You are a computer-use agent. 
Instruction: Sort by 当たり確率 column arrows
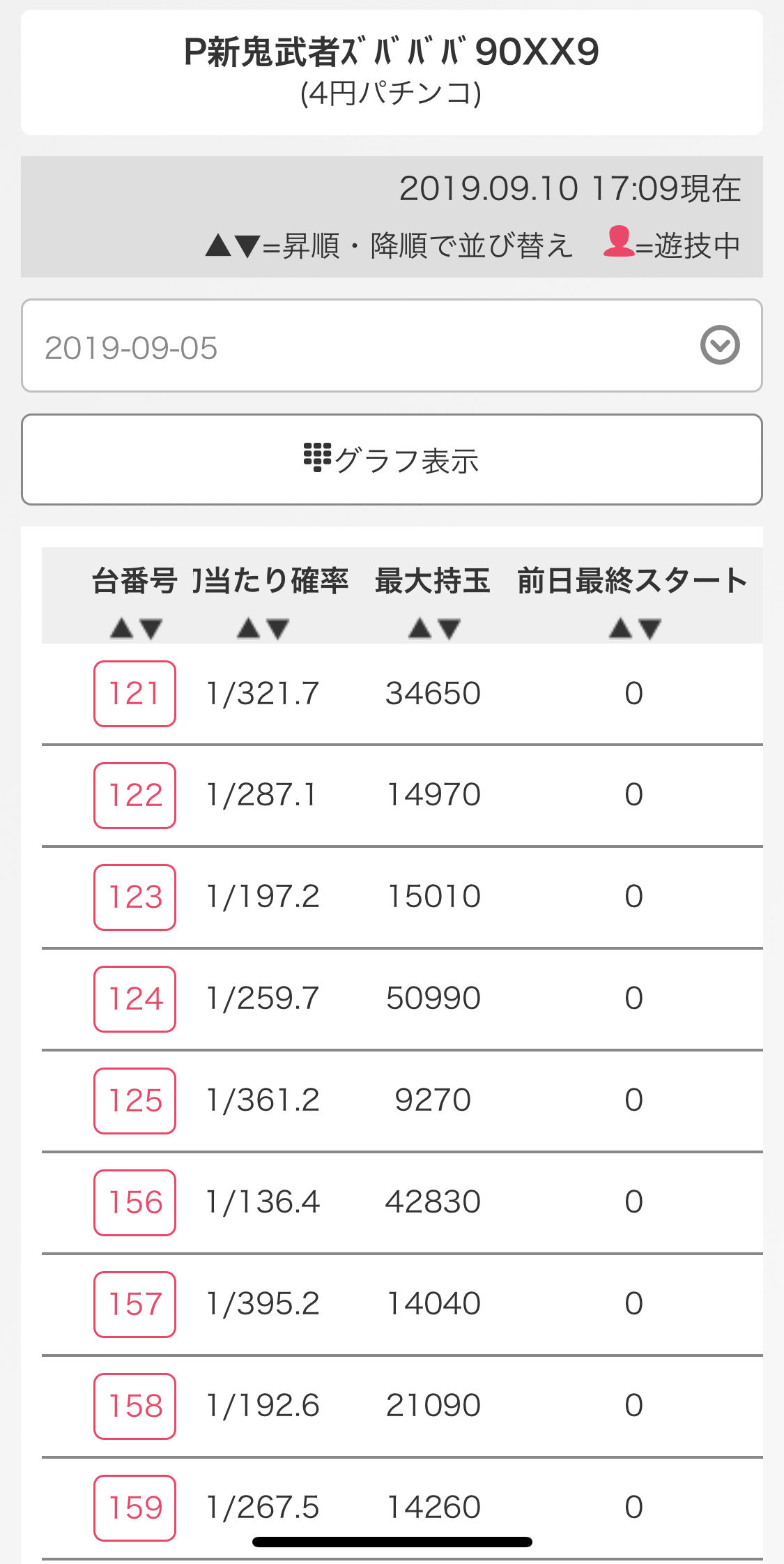tap(263, 629)
